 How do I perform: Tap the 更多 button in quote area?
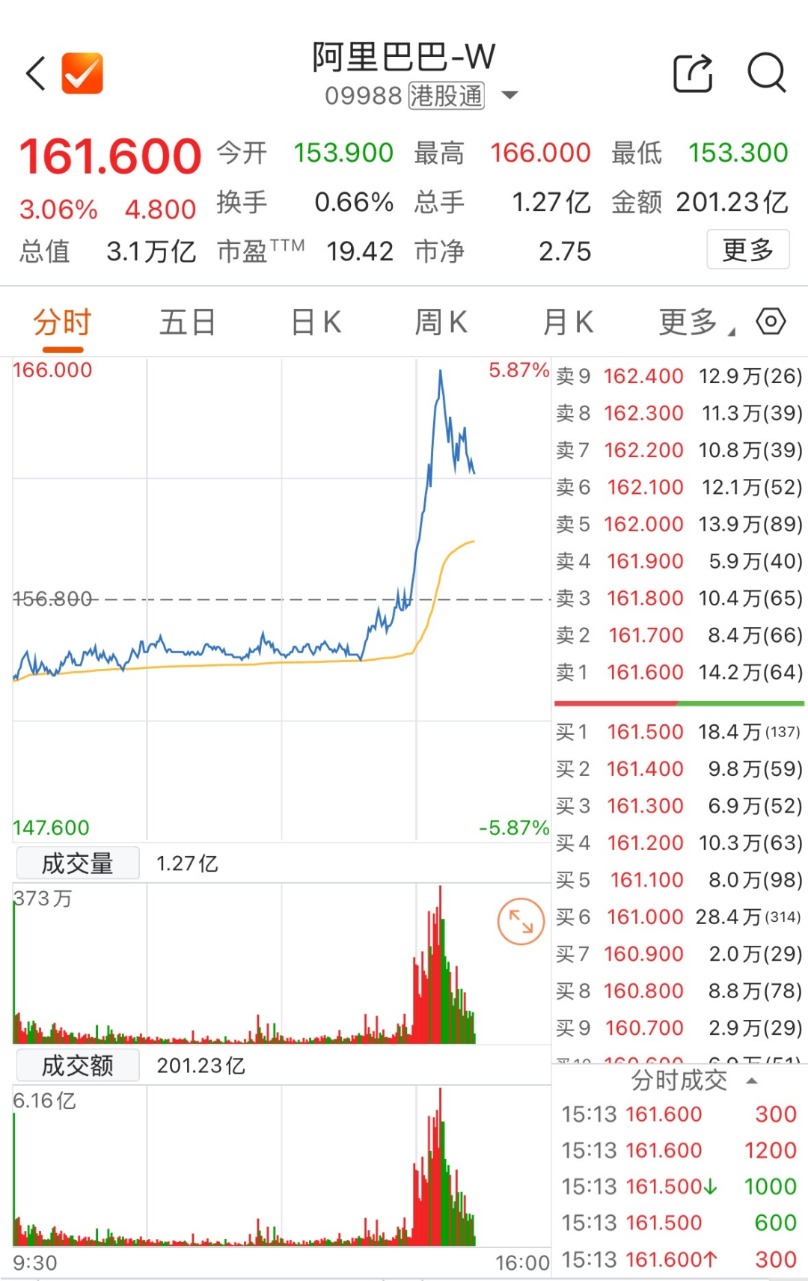[748, 250]
